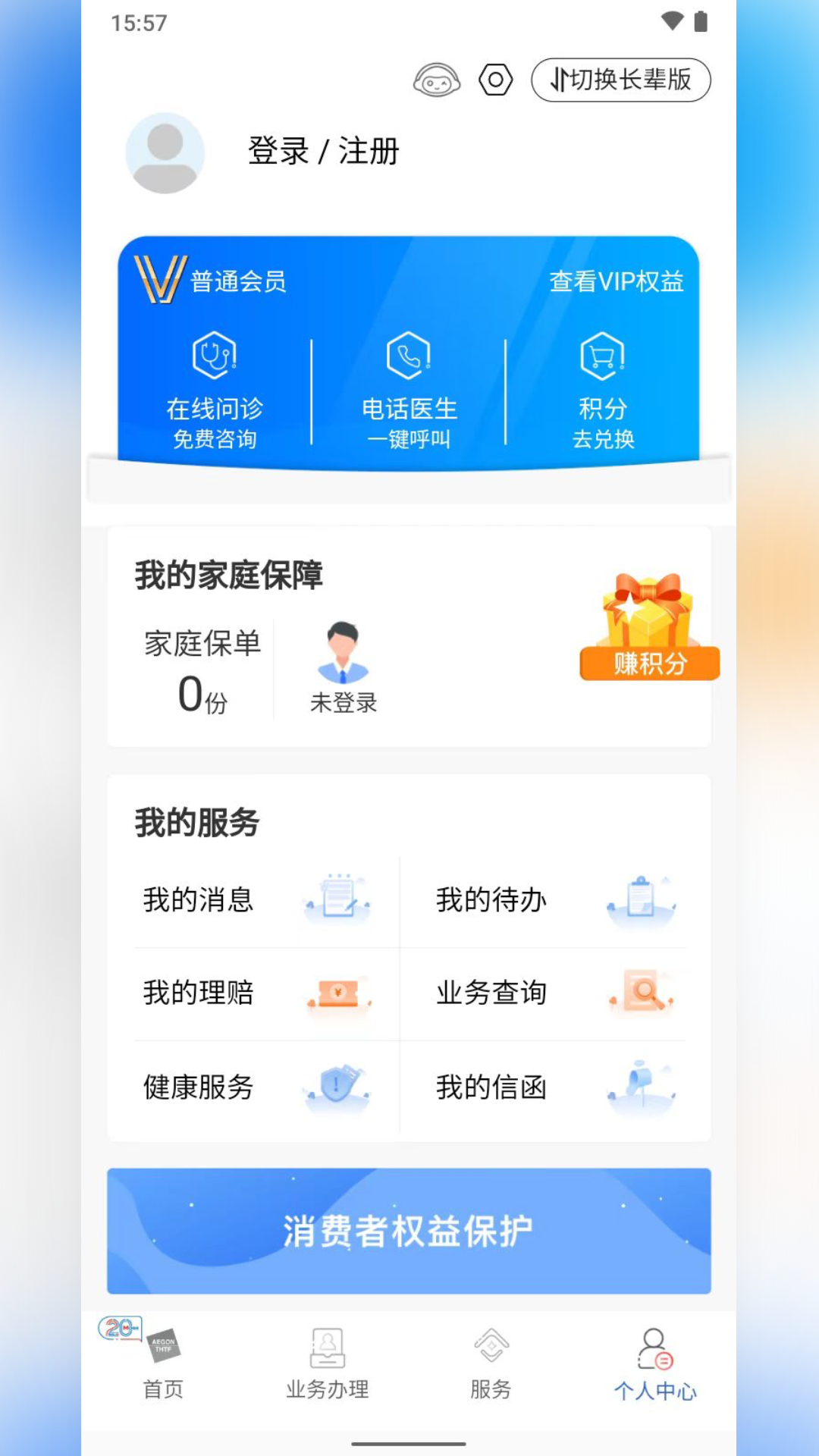Open the settings gear icon
819x1456 pixels.
[x=496, y=79]
